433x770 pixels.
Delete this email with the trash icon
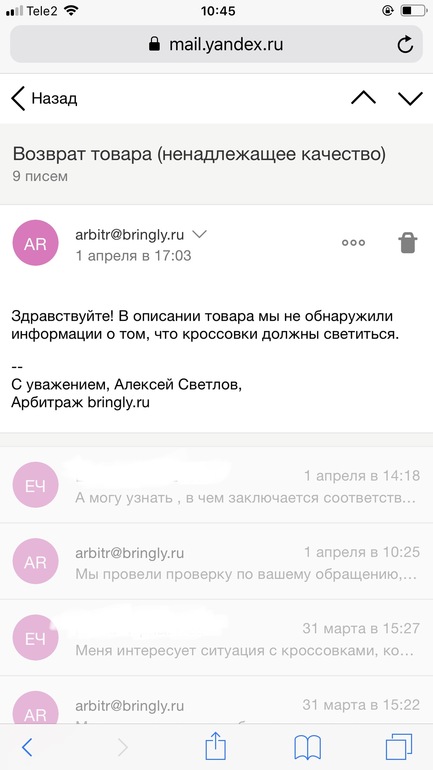click(x=408, y=243)
